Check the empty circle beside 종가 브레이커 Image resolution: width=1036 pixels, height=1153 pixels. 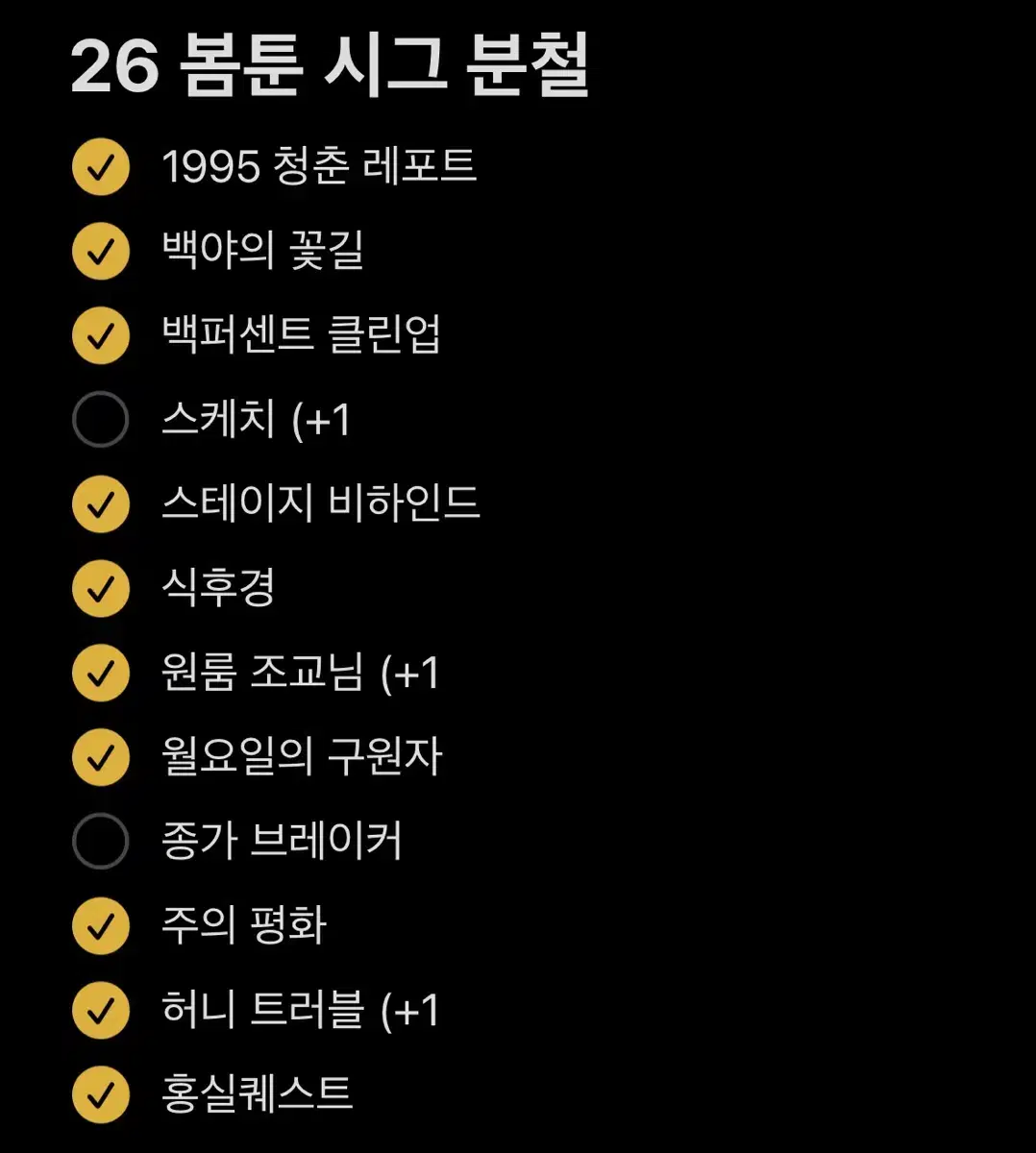point(100,842)
